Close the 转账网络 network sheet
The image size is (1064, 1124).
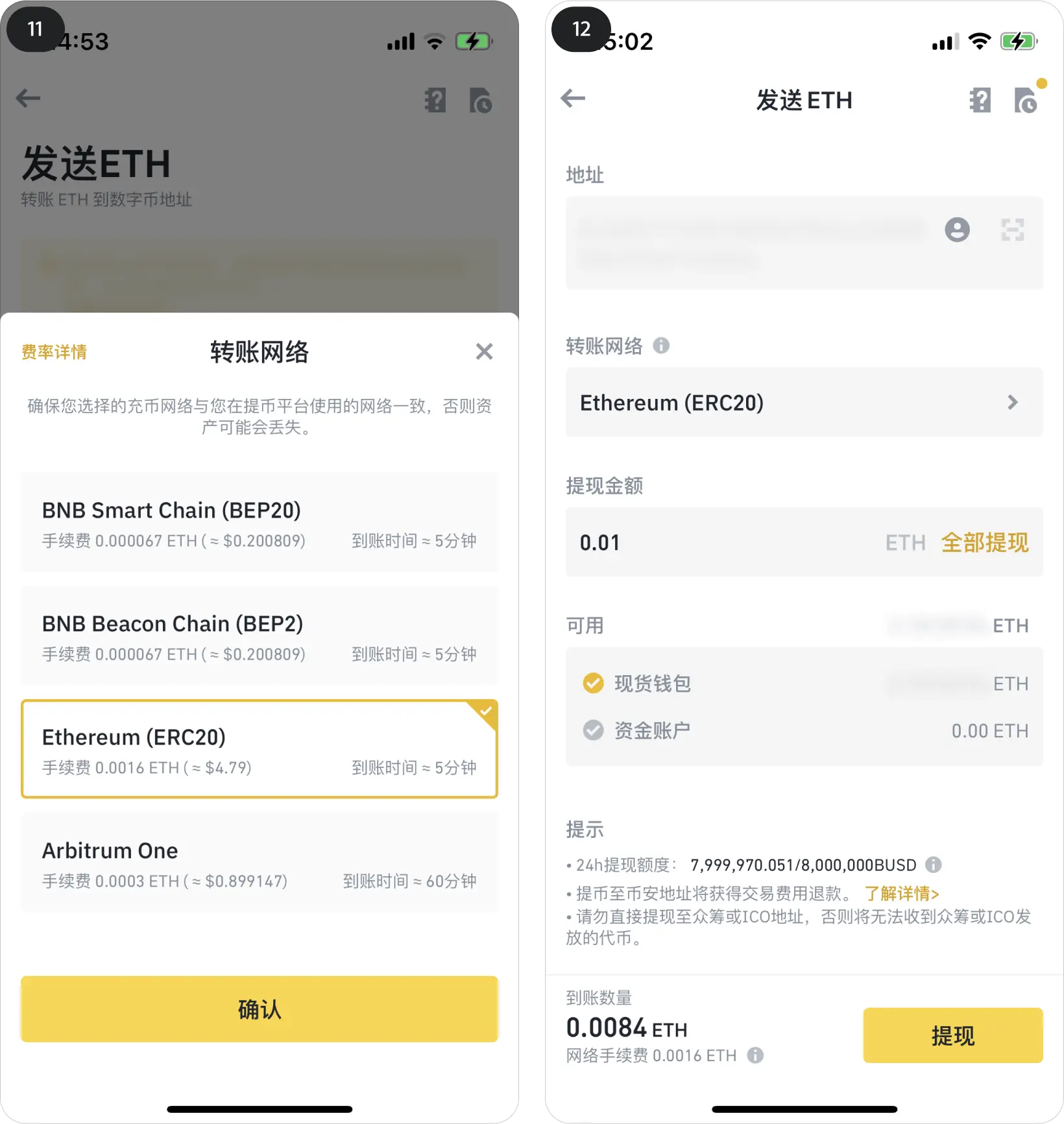click(484, 352)
